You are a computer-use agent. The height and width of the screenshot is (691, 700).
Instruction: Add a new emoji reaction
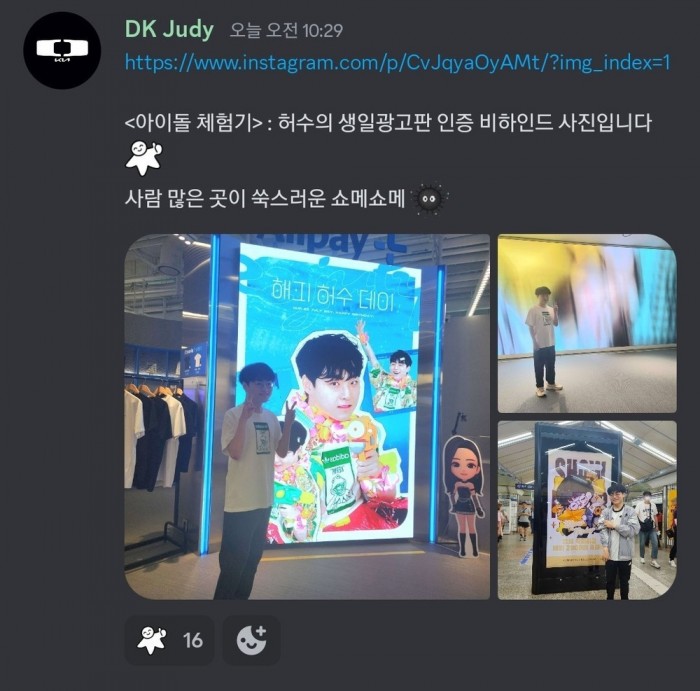click(250, 640)
